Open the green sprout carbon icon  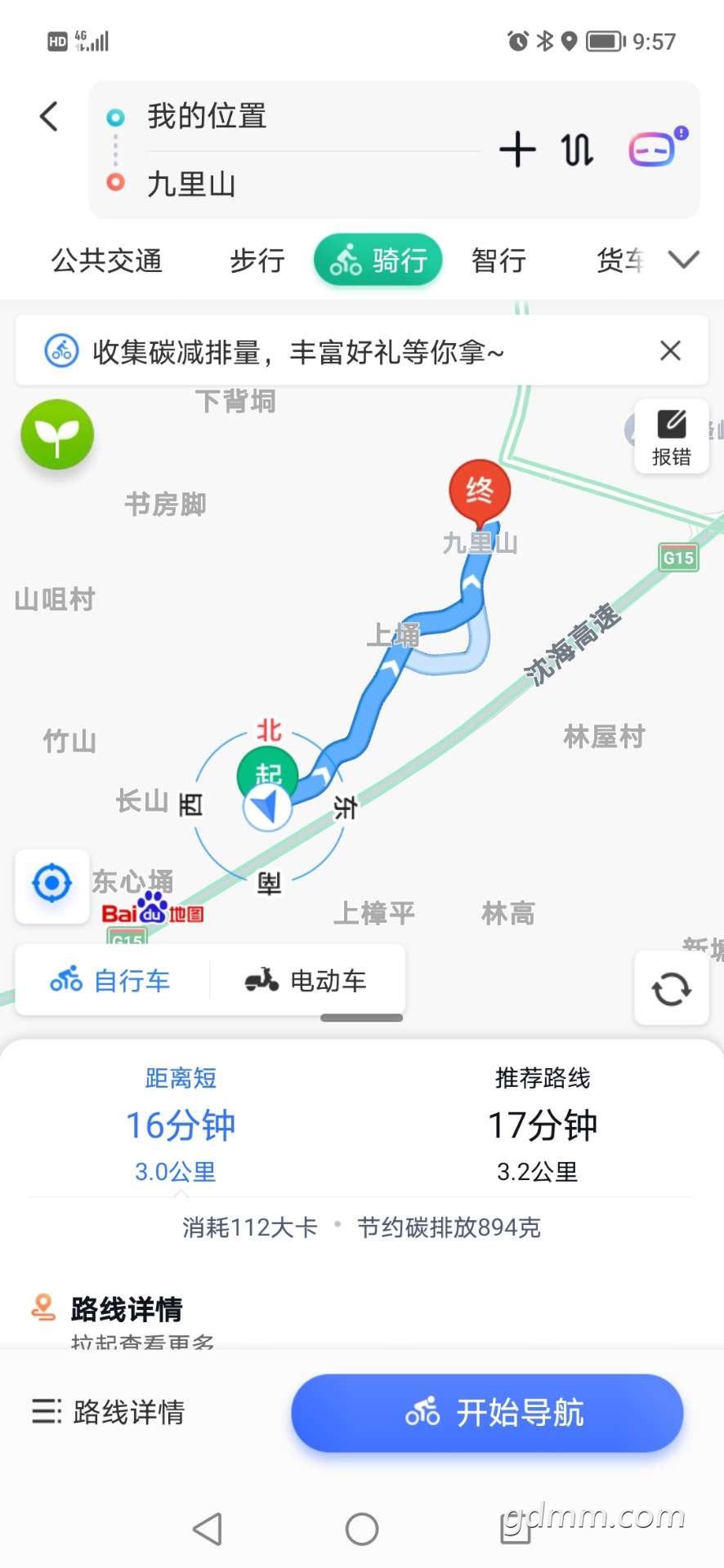click(x=57, y=434)
